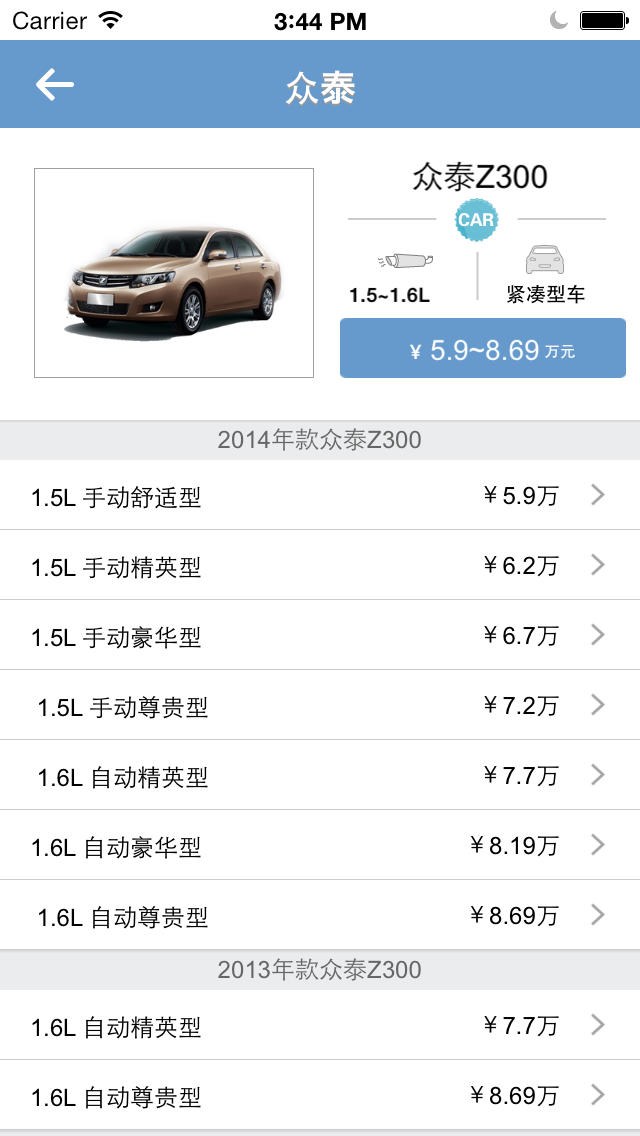Open the 众泰Z300 car photo
This screenshot has width=640, height=1136.
(x=174, y=273)
